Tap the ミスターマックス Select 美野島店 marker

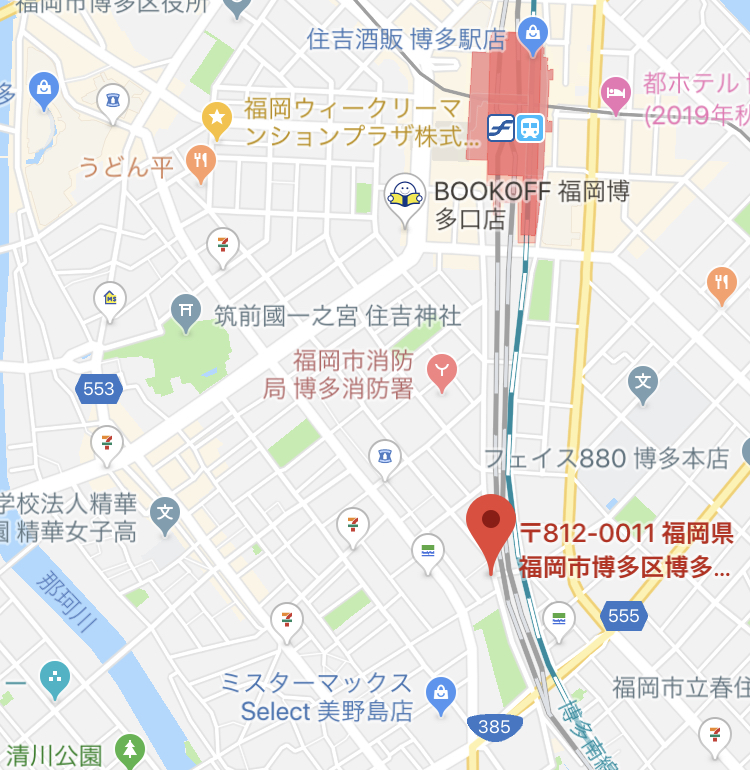click(x=440, y=693)
